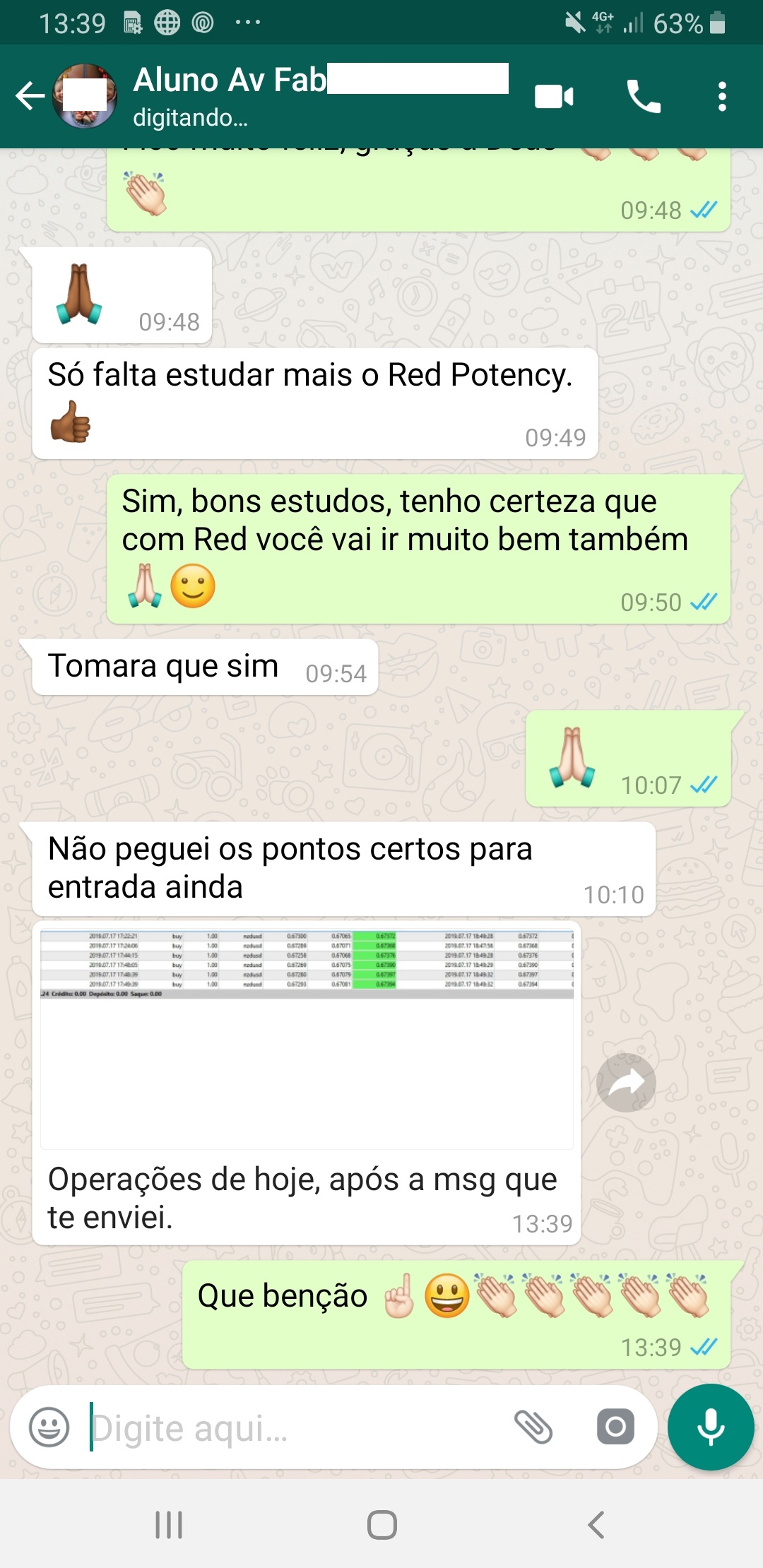Start a voice call with this contact
763x1568 pixels.
tap(643, 96)
